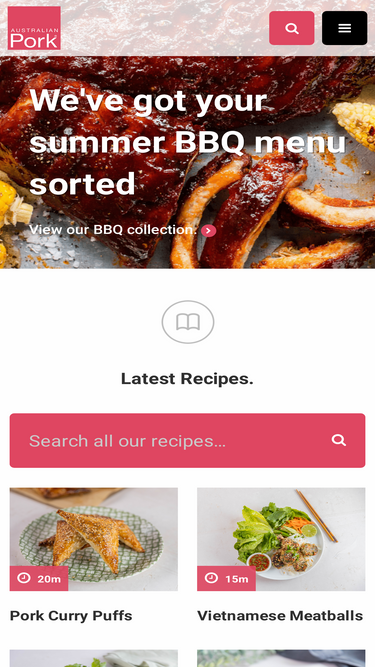Go to the Australian Pork home page
The image size is (375, 667).
click(34, 28)
